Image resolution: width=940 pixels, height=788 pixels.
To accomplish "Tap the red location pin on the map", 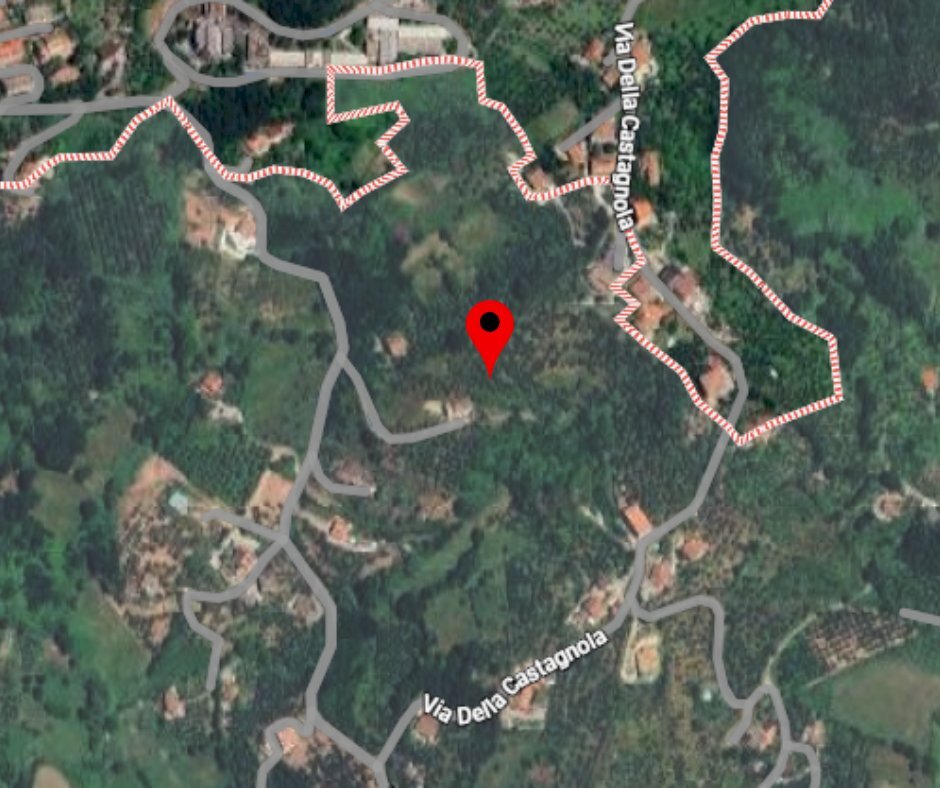I will (490, 331).
